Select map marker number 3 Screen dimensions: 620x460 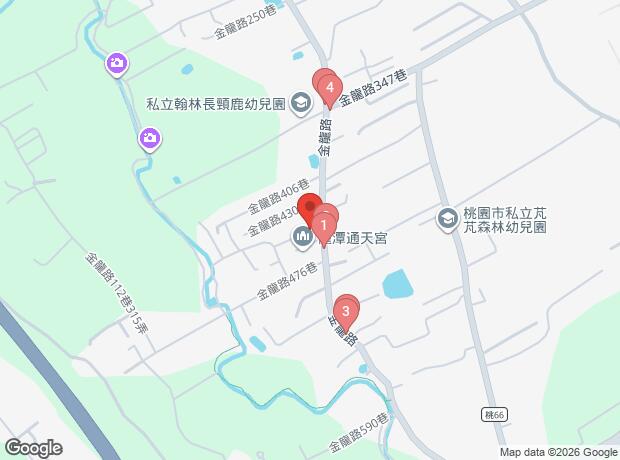[x=346, y=309]
